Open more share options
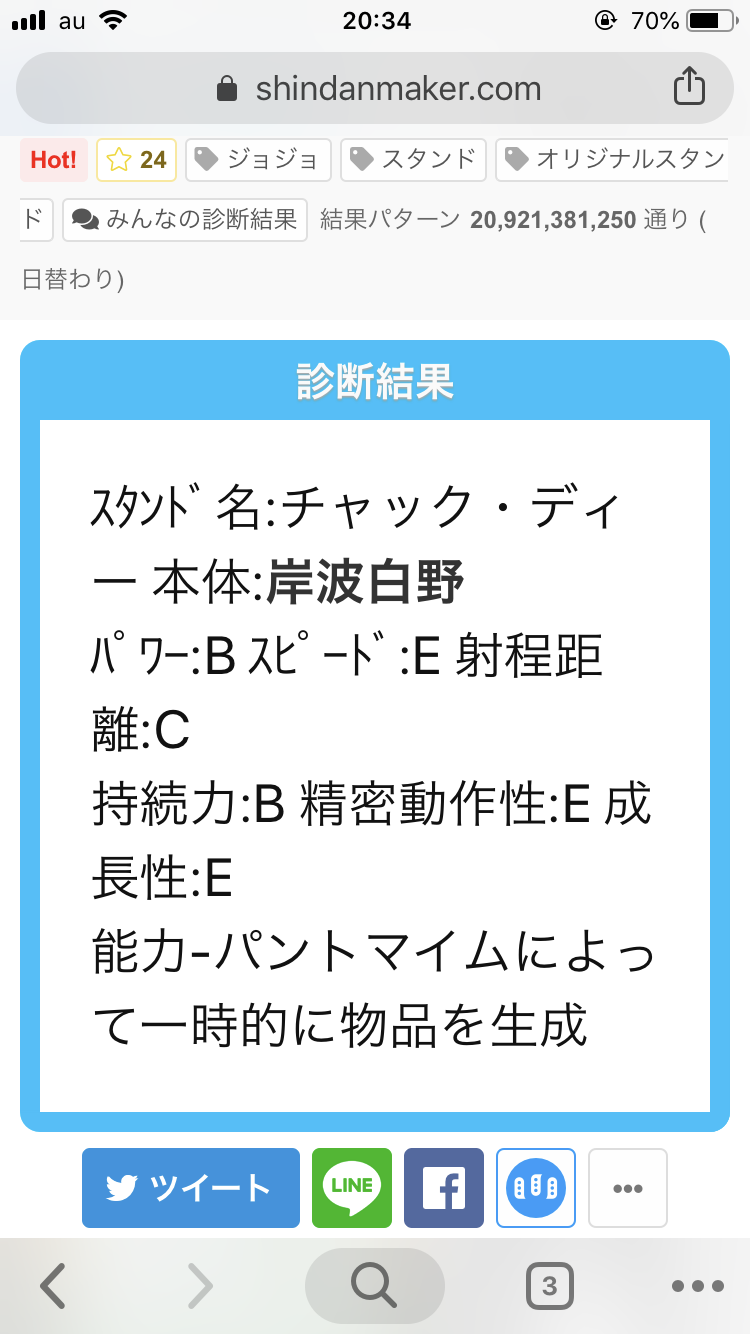The image size is (750, 1334). pos(627,1188)
